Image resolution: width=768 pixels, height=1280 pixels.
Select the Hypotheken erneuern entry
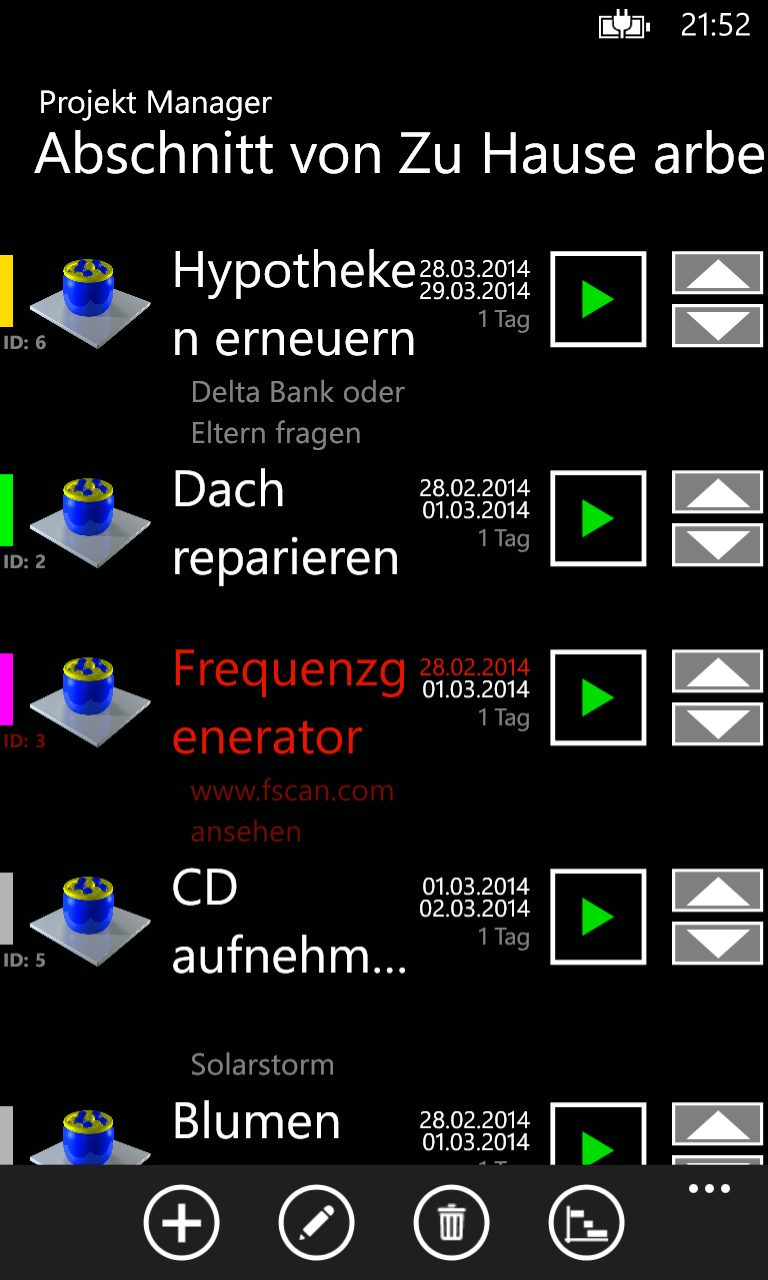(294, 305)
